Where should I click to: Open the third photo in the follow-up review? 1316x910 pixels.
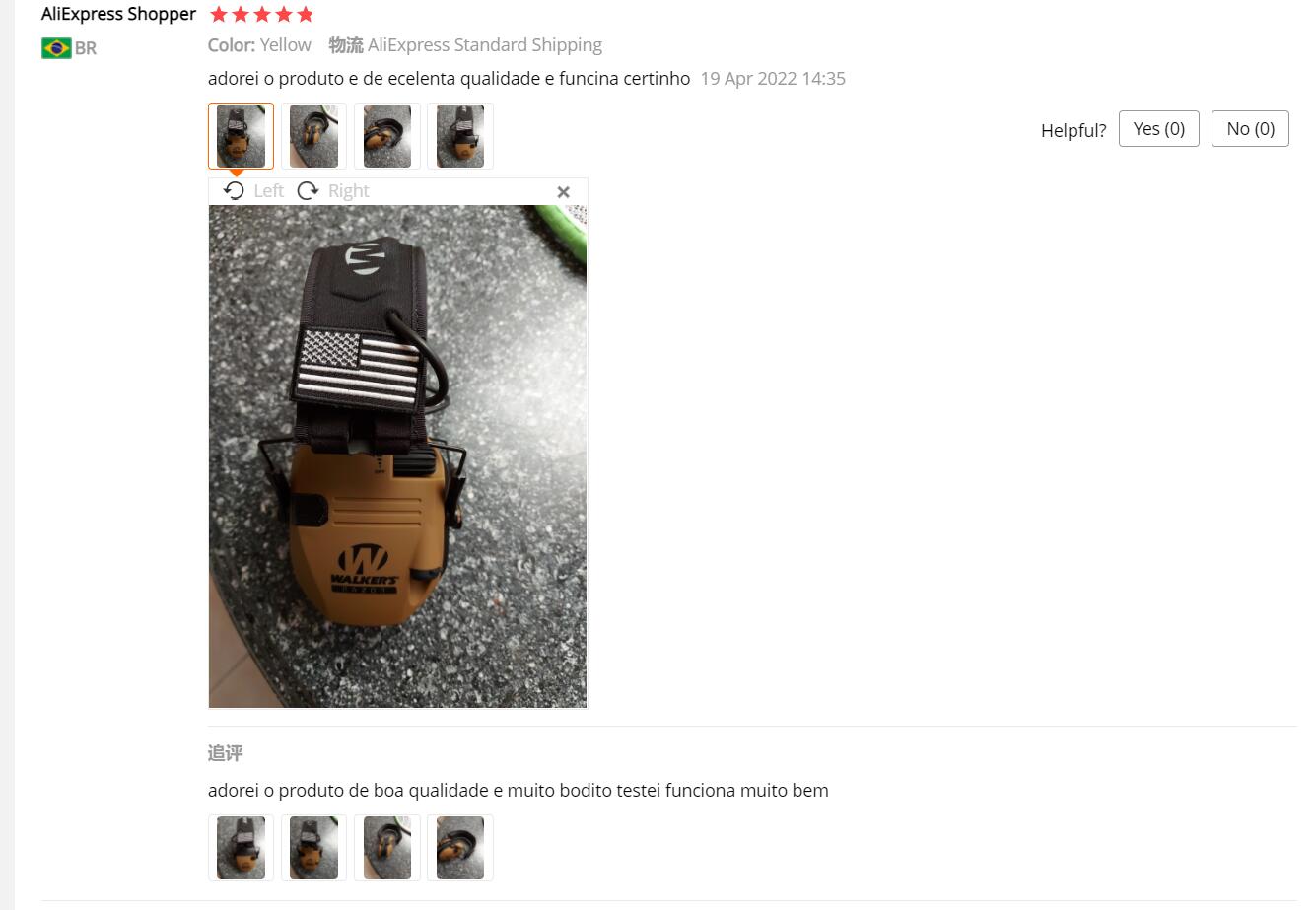pyautogui.click(x=386, y=847)
